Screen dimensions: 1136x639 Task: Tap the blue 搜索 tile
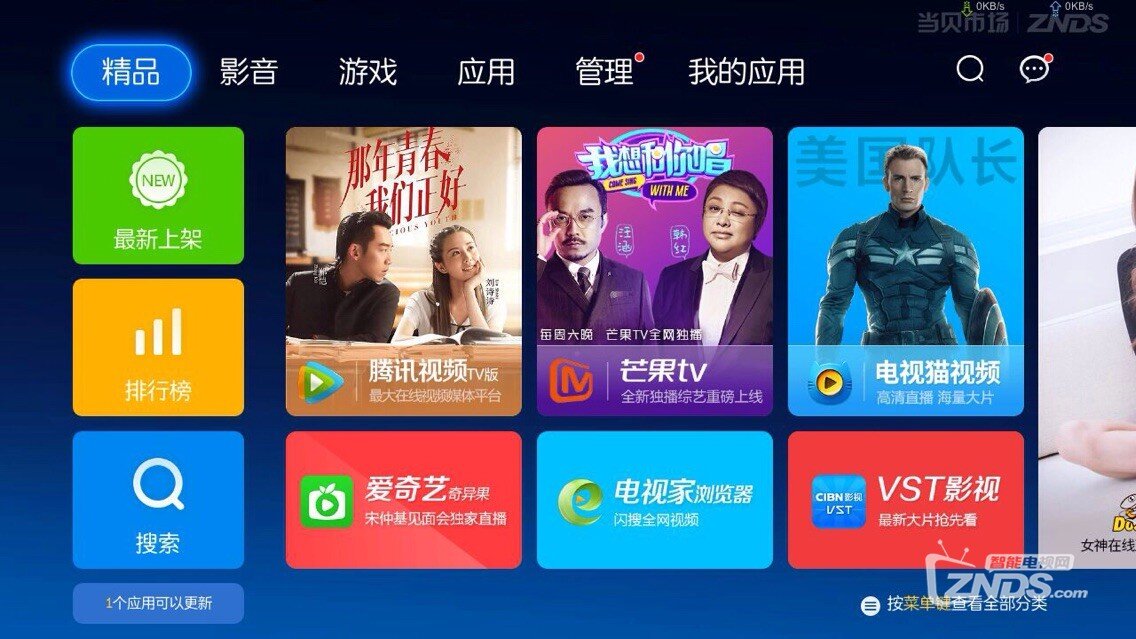pyautogui.click(x=158, y=500)
